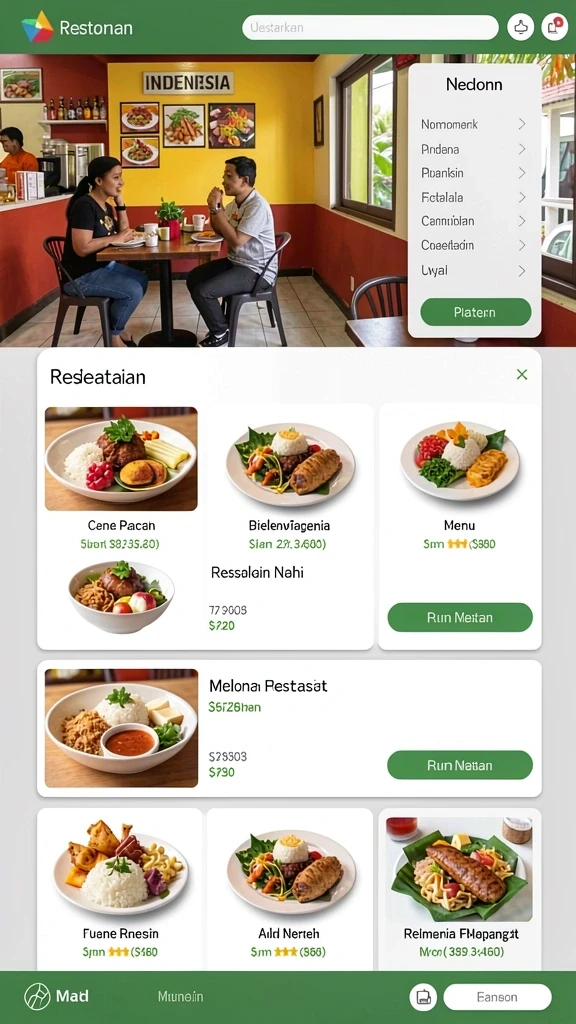Tap the Uestarkan search field
576x1024 pixels.
pos(370,28)
